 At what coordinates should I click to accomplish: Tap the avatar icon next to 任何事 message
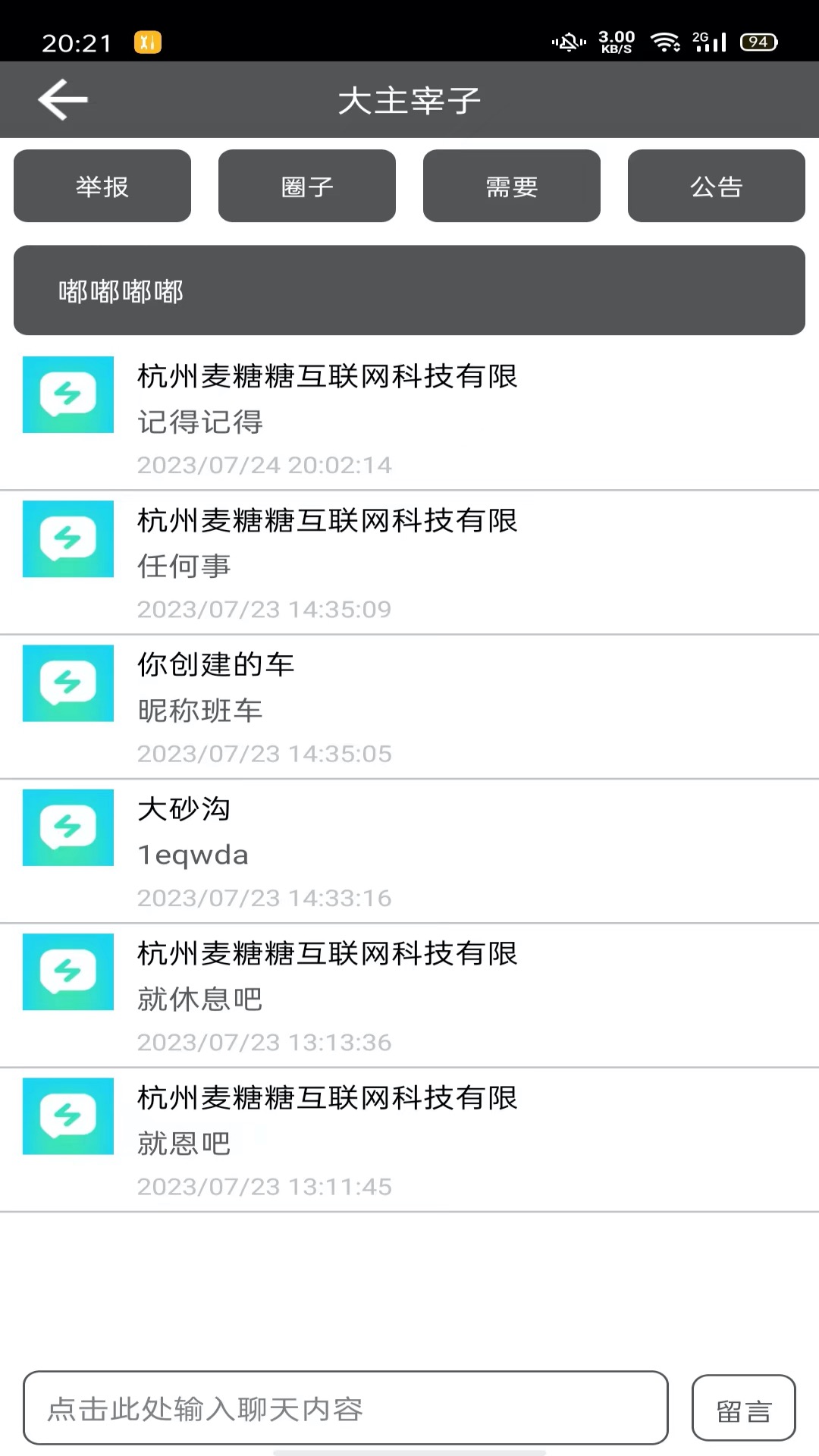tap(67, 539)
